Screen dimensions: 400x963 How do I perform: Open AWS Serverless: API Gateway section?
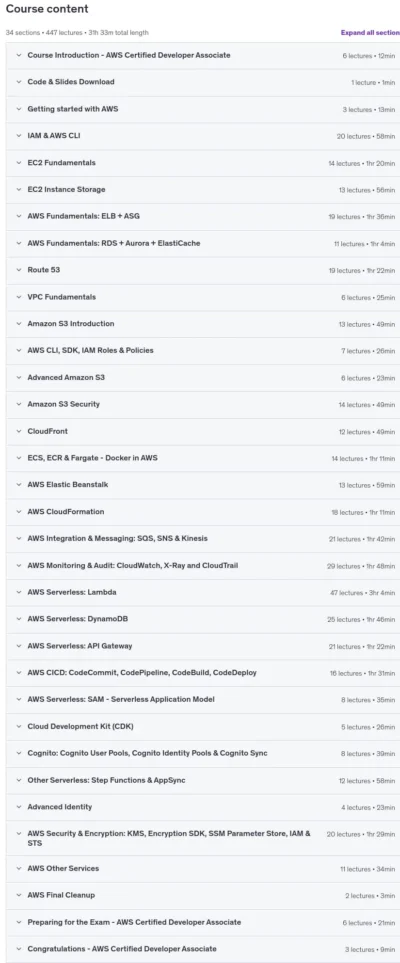click(x=203, y=646)
